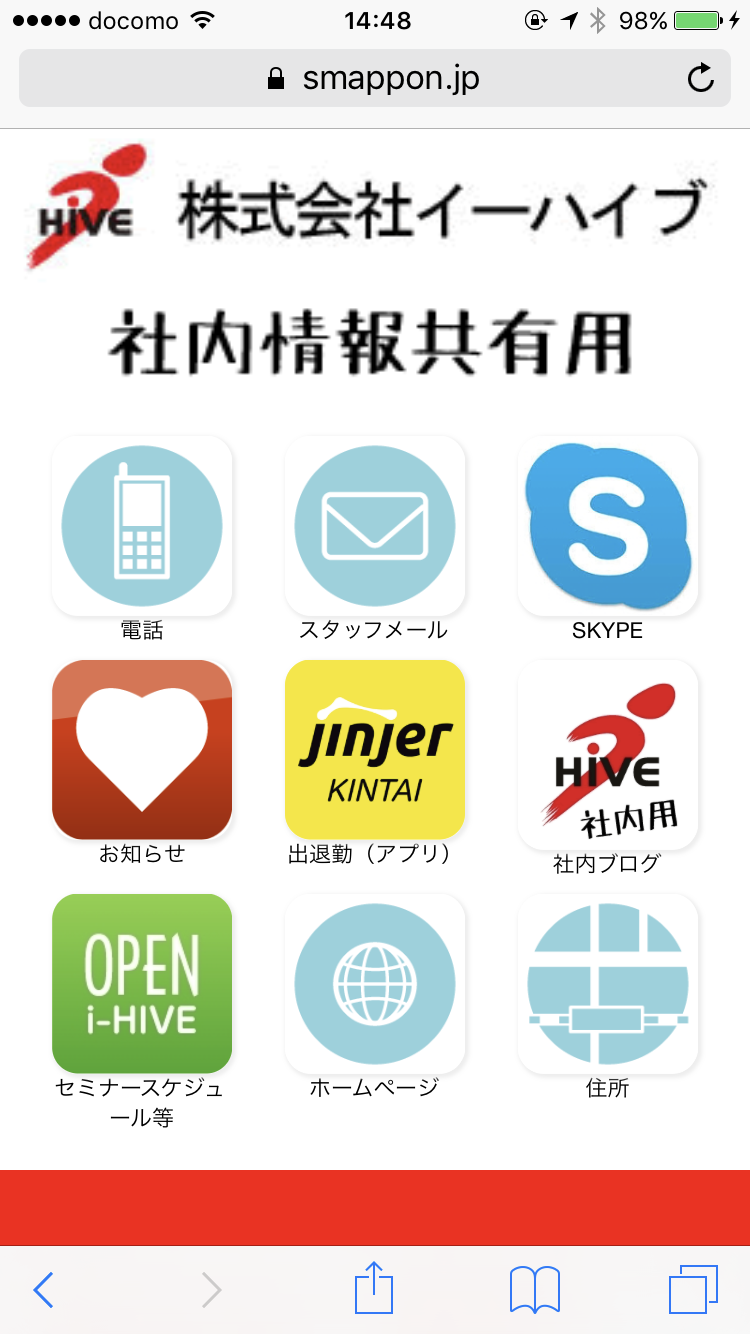Viewport: 750px width, 1334px height.
Task: Go back to the previous page
Action: [x=43, y=1290]
